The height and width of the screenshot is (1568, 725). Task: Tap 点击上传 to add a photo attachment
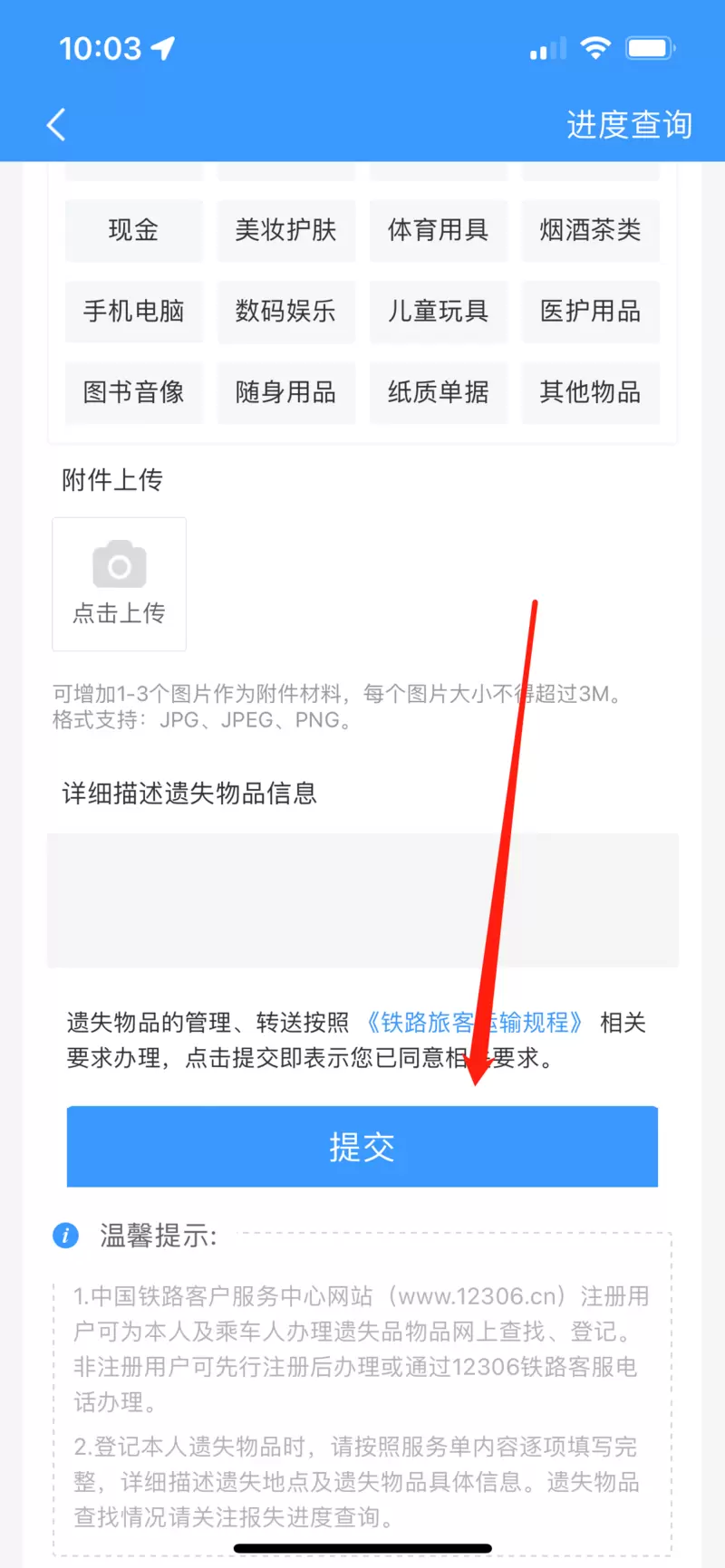tap(120, 584)
